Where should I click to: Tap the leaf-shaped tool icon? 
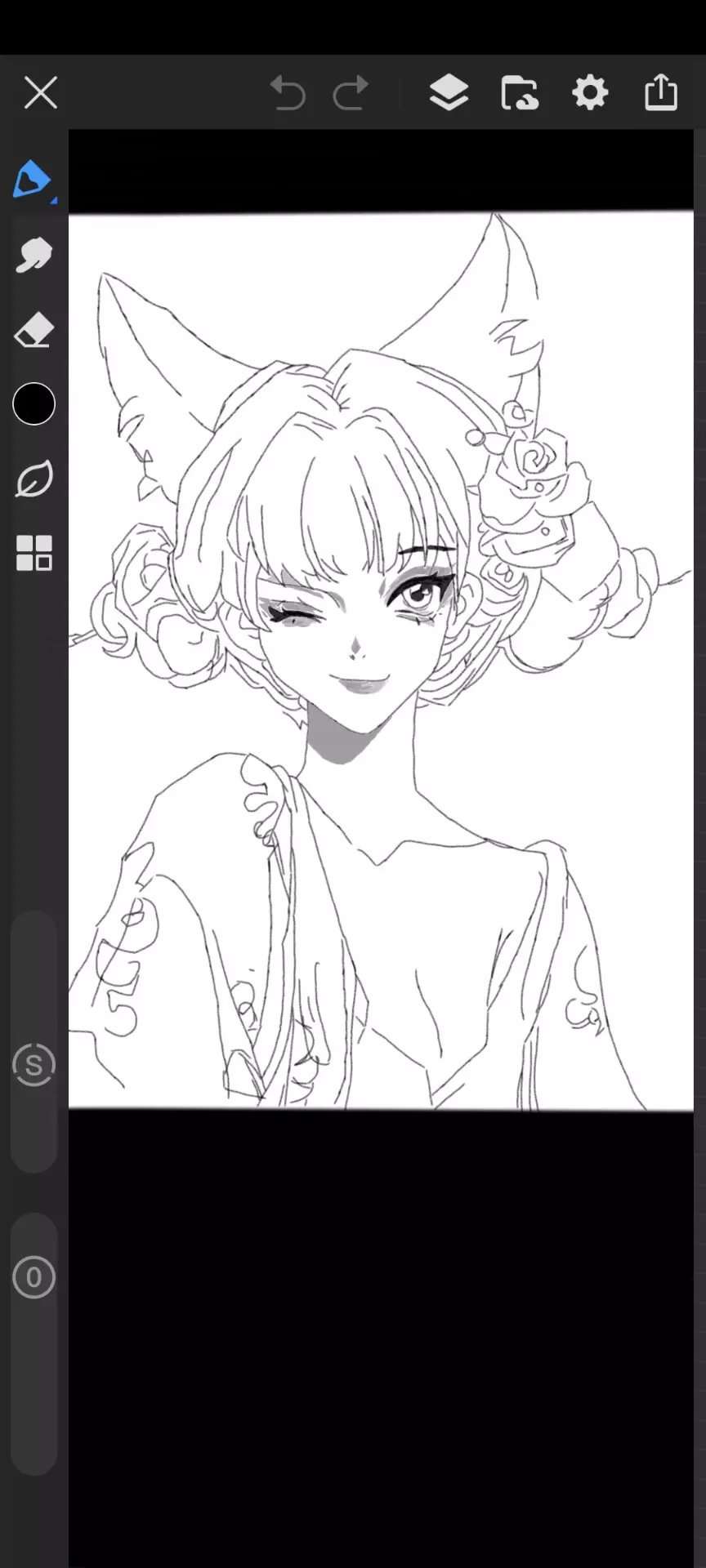click(34, 479)
